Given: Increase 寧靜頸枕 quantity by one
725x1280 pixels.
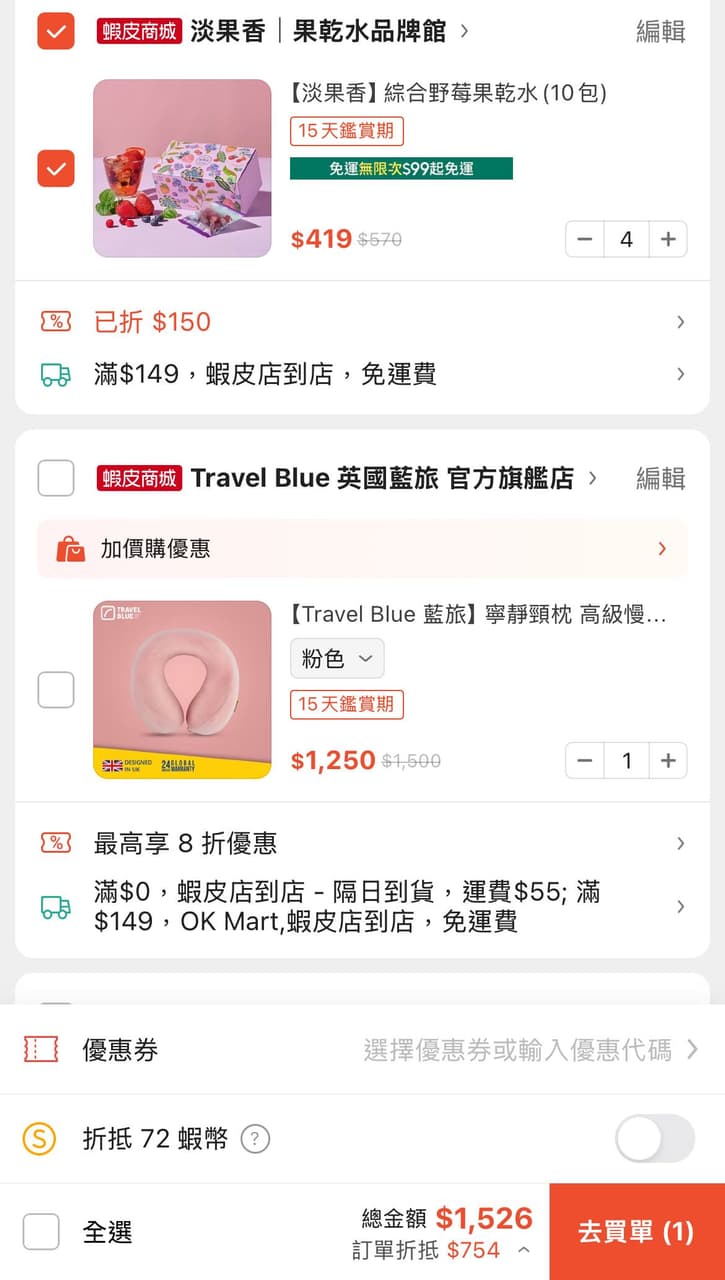Looking at the screenshot, I should pyautogui.click(x=668, y=760).
